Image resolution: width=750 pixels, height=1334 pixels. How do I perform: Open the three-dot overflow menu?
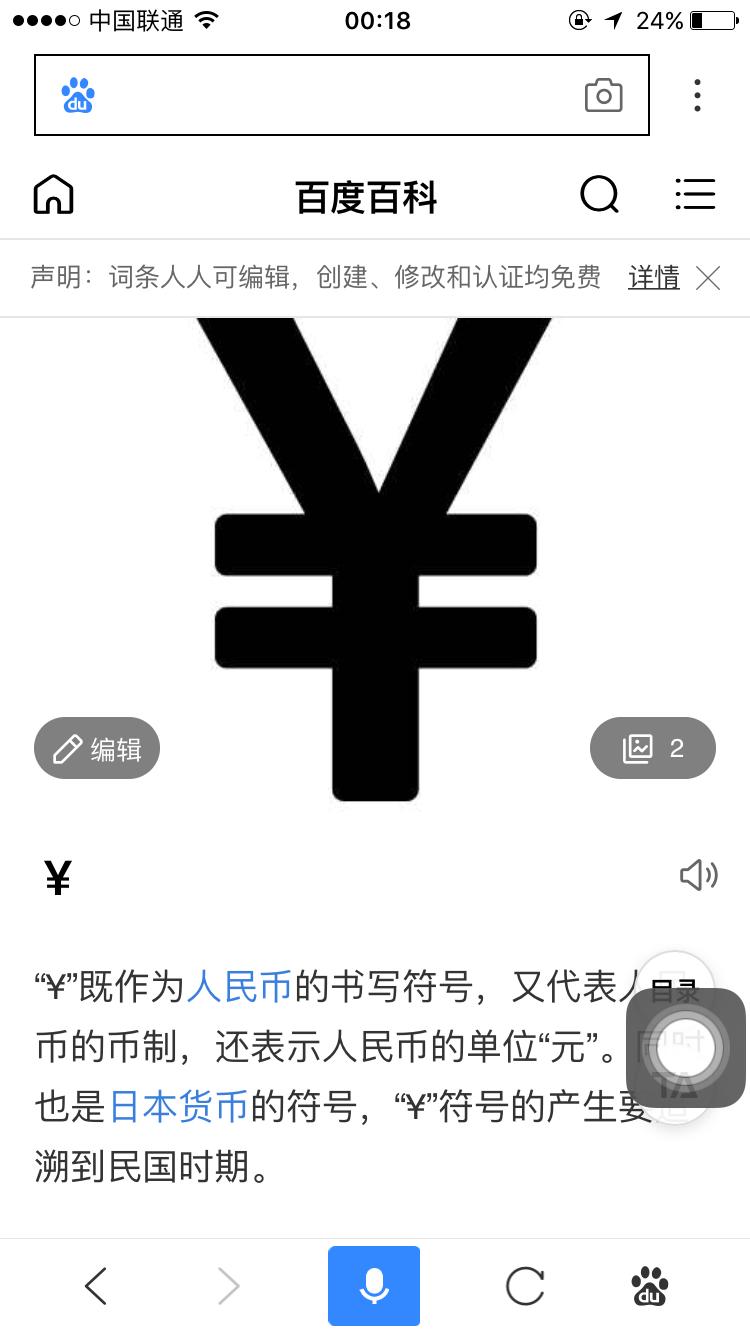click(697, 95)
